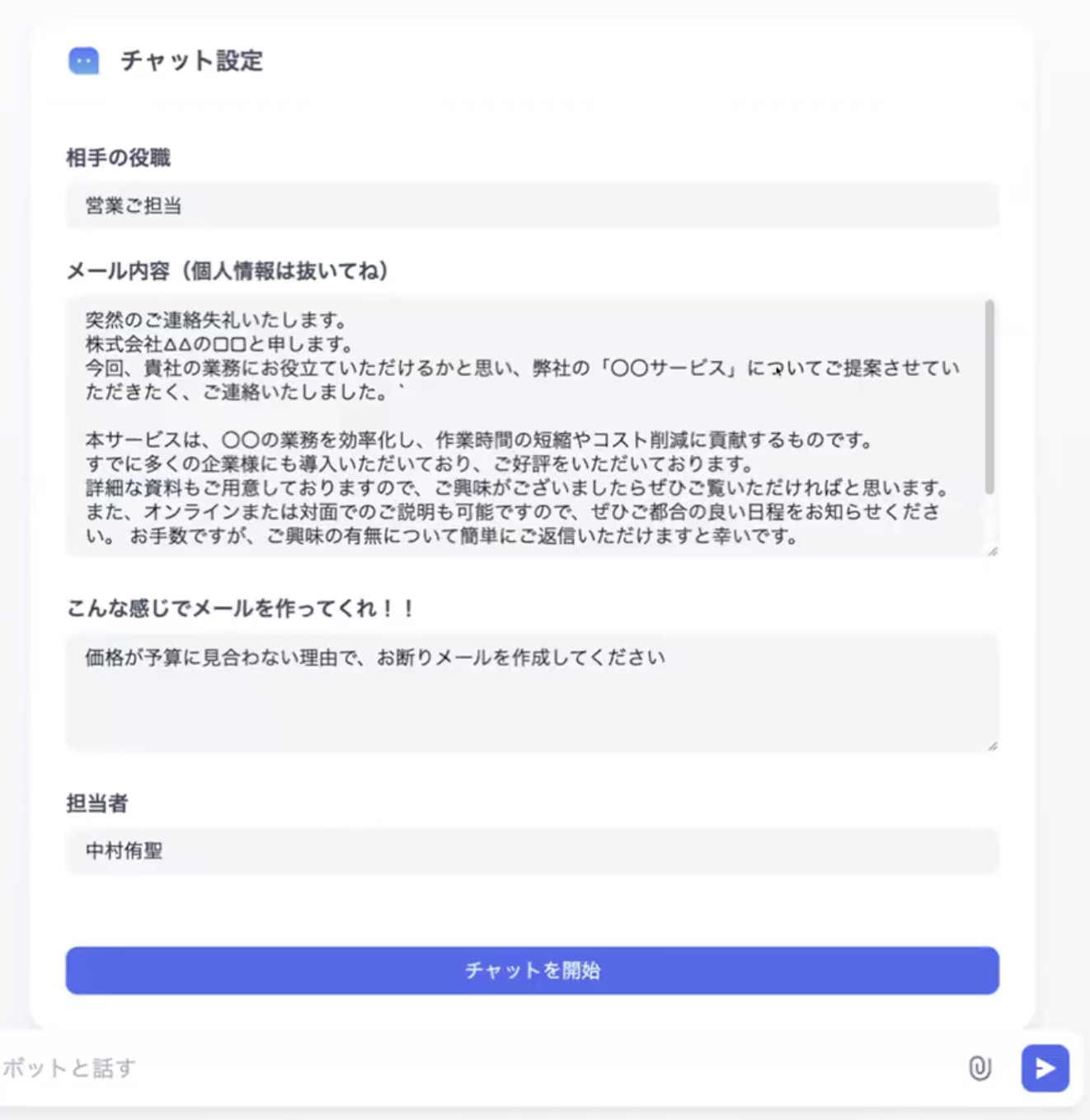Select the 担当者 name field
1090x1120 pixels.
[532, 850]
